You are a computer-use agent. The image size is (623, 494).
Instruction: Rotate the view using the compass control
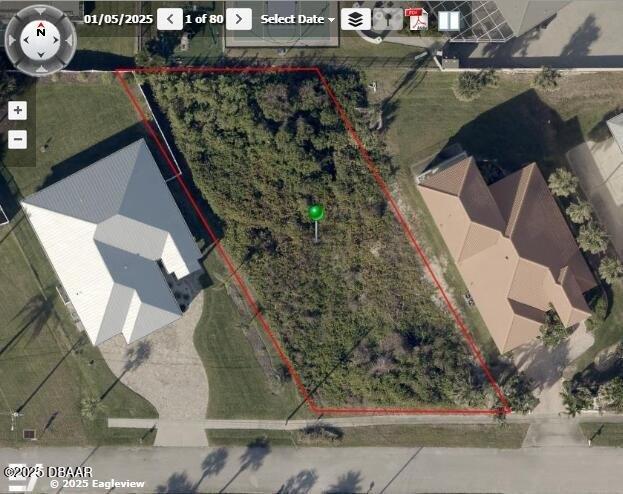point(40,40)
